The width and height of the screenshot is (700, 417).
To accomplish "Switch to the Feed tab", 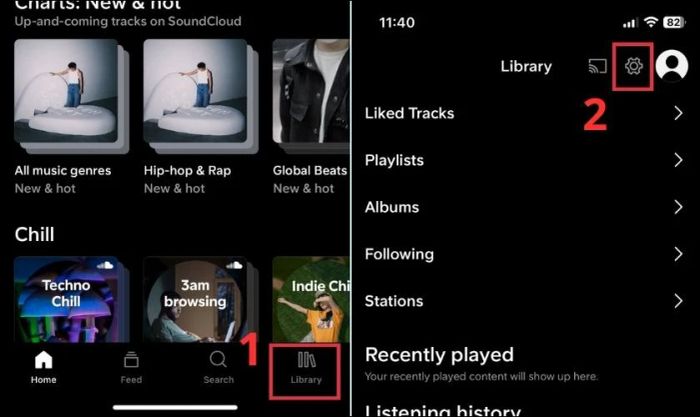I will click(x=131, y=367).
